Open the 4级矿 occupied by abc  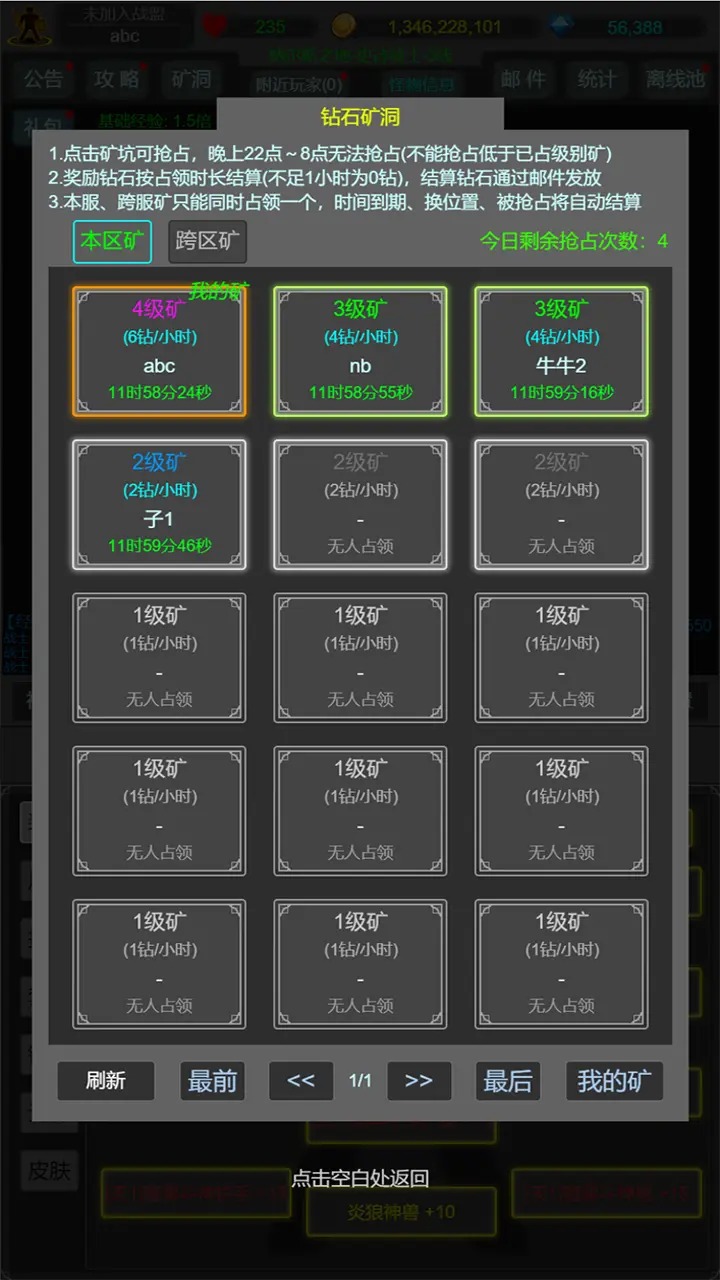click(159, 351)
